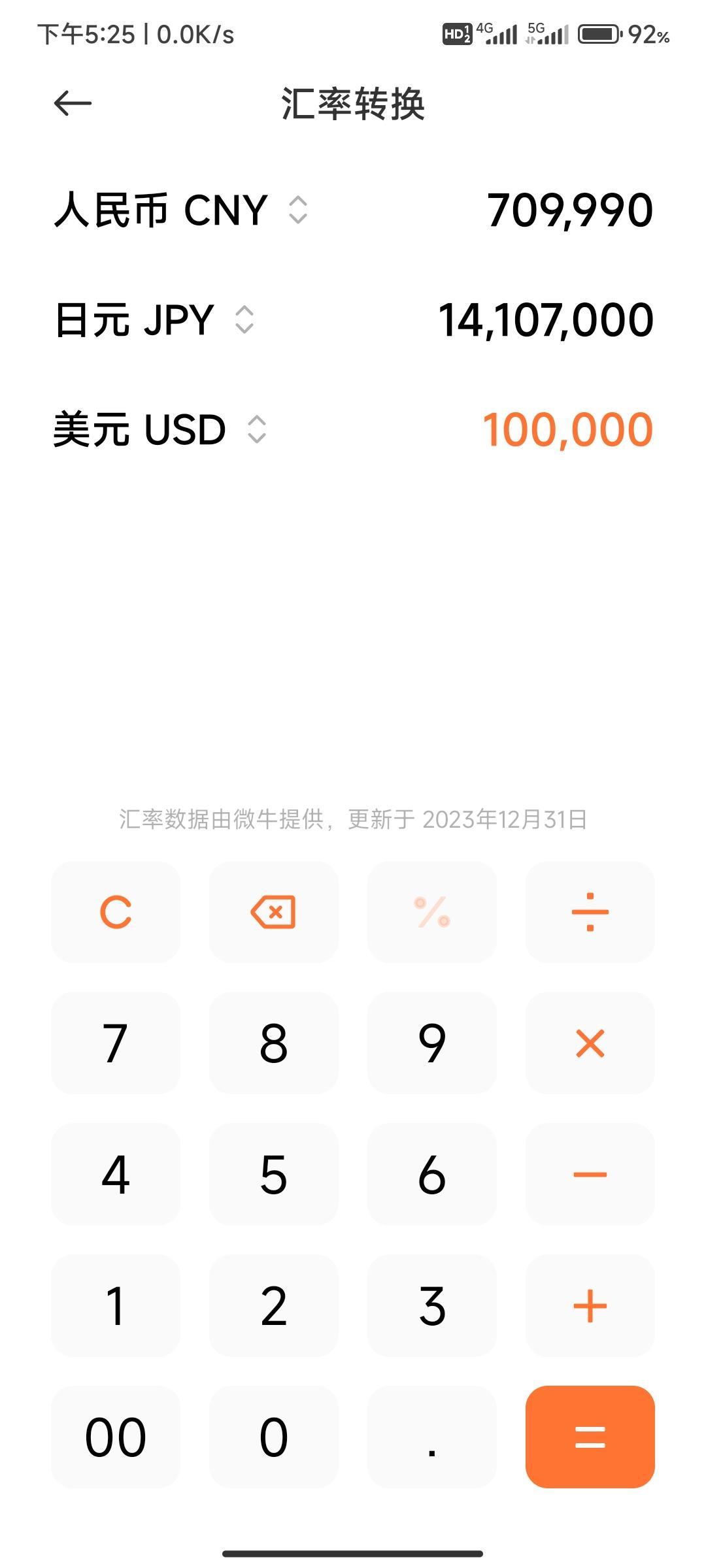The height and width of the screenshot is (1568, 706).
Task: Select the JPY amount 14,107,000
Action: tap(546, 320)
